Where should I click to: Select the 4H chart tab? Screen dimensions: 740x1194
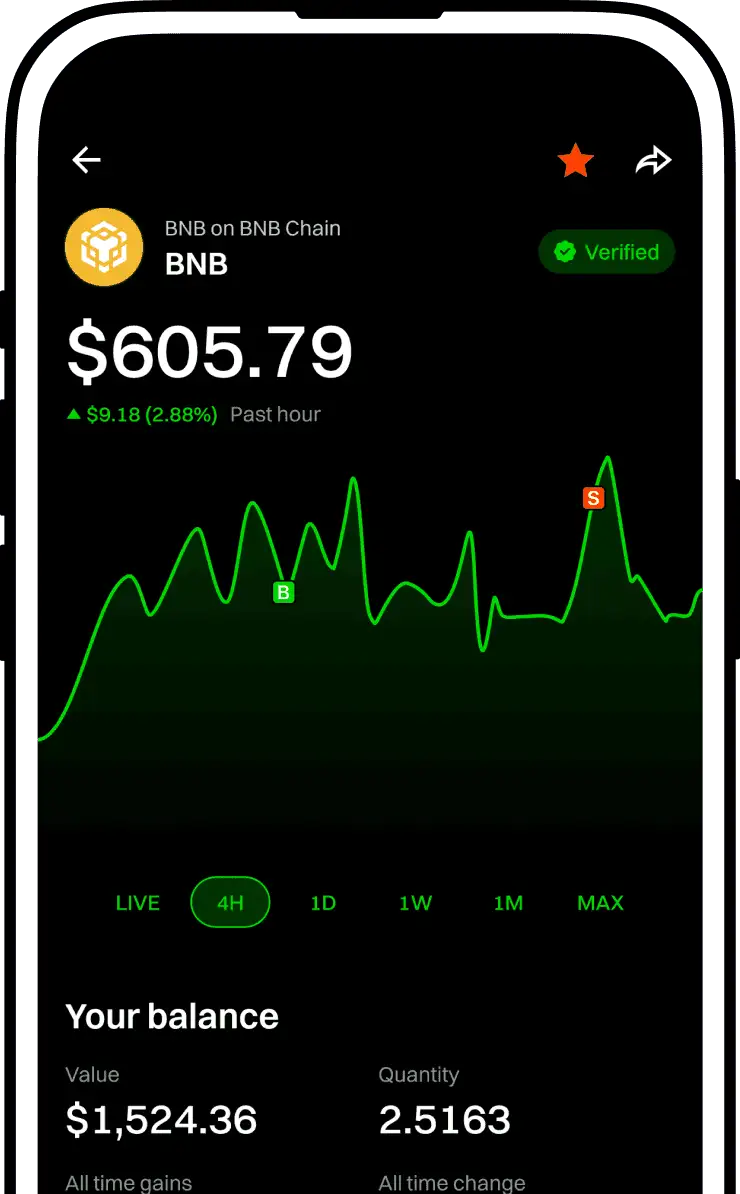point(230,902)
